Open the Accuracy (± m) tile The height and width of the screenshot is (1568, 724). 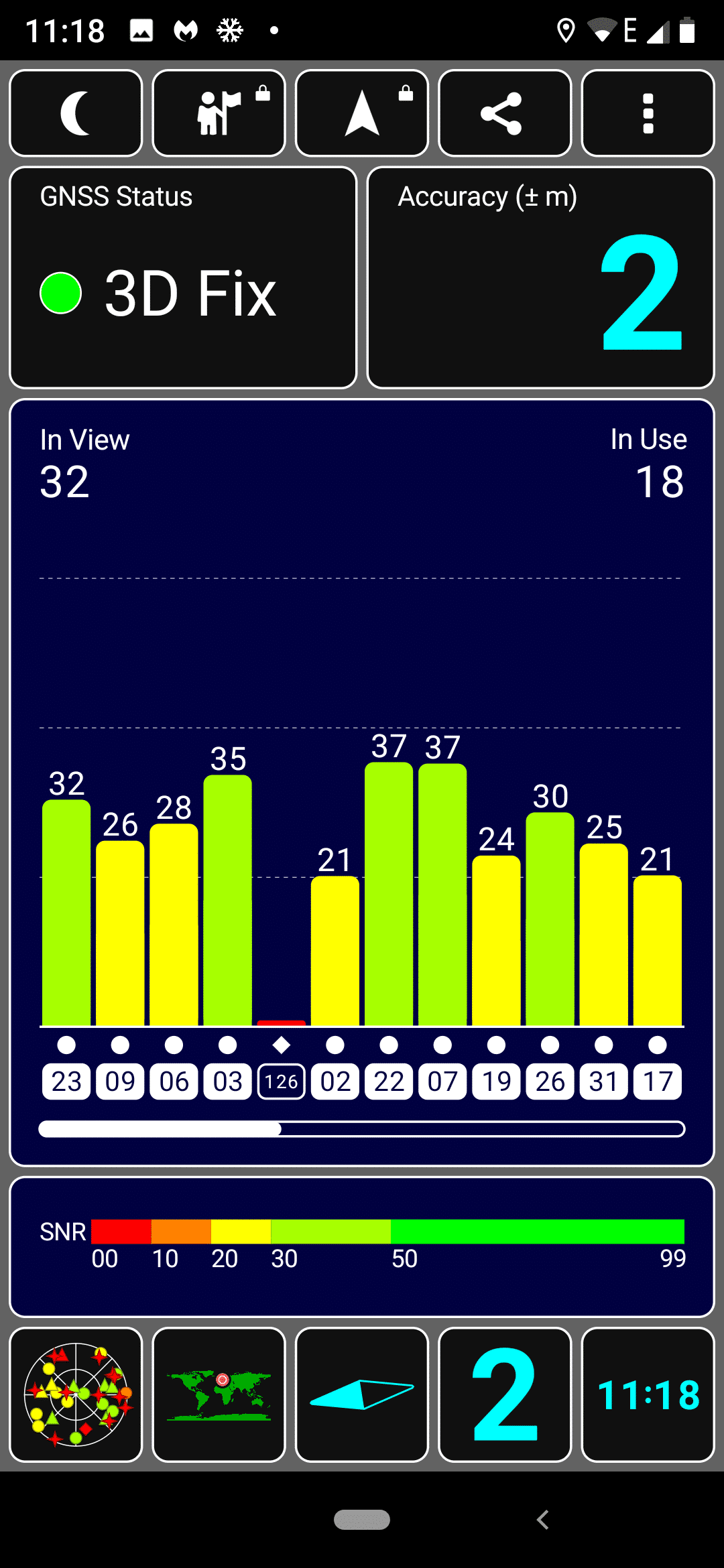[541, 277]
